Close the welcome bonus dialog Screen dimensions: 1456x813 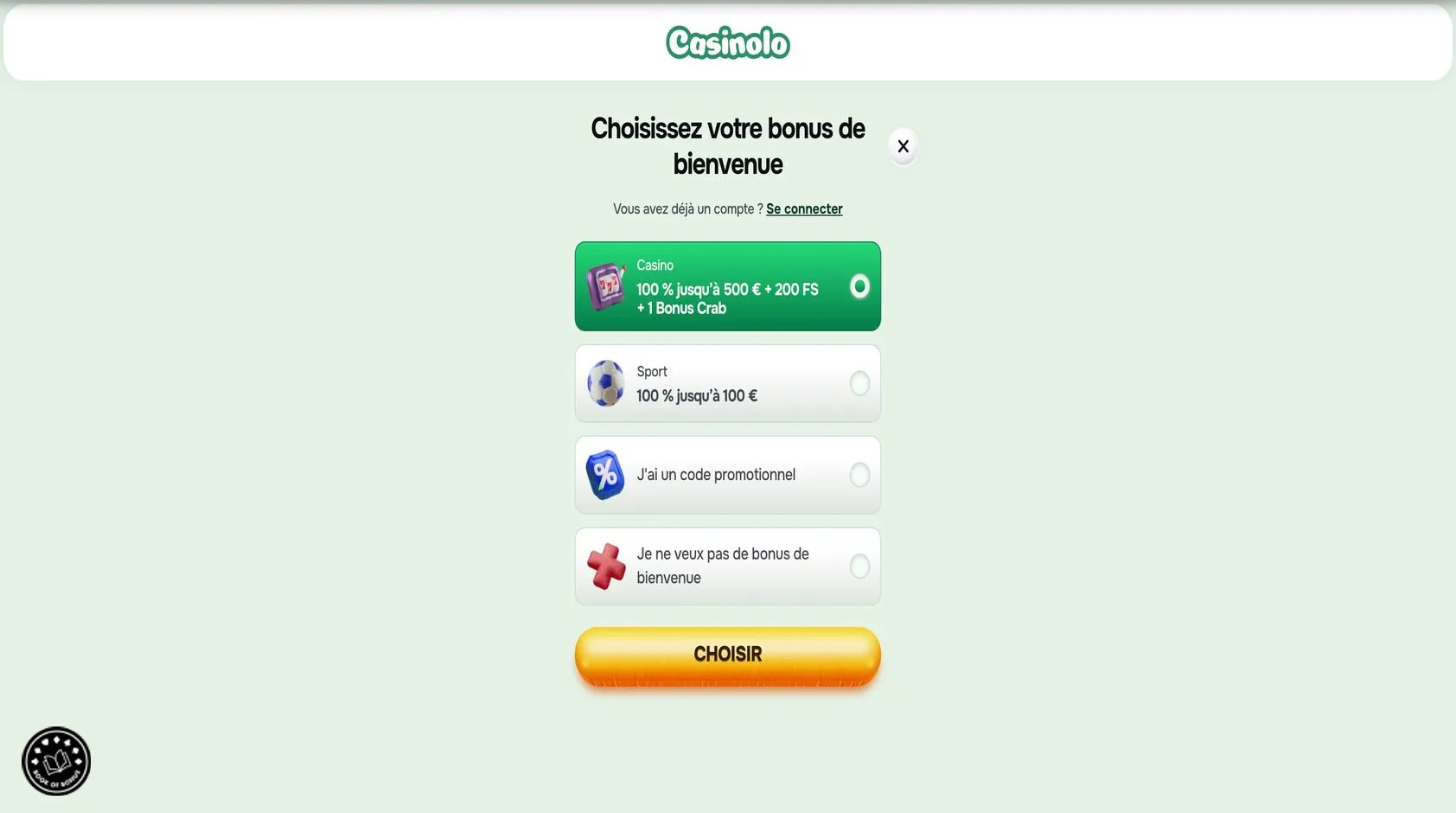point(903,146)
